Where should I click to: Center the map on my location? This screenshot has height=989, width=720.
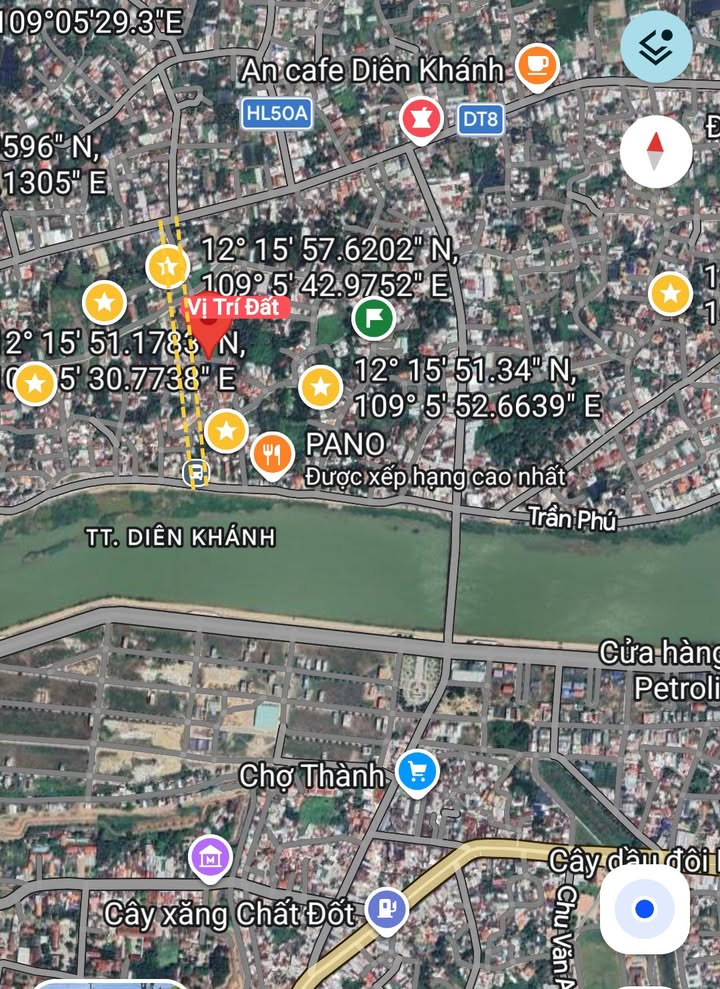tap(645, 909)
